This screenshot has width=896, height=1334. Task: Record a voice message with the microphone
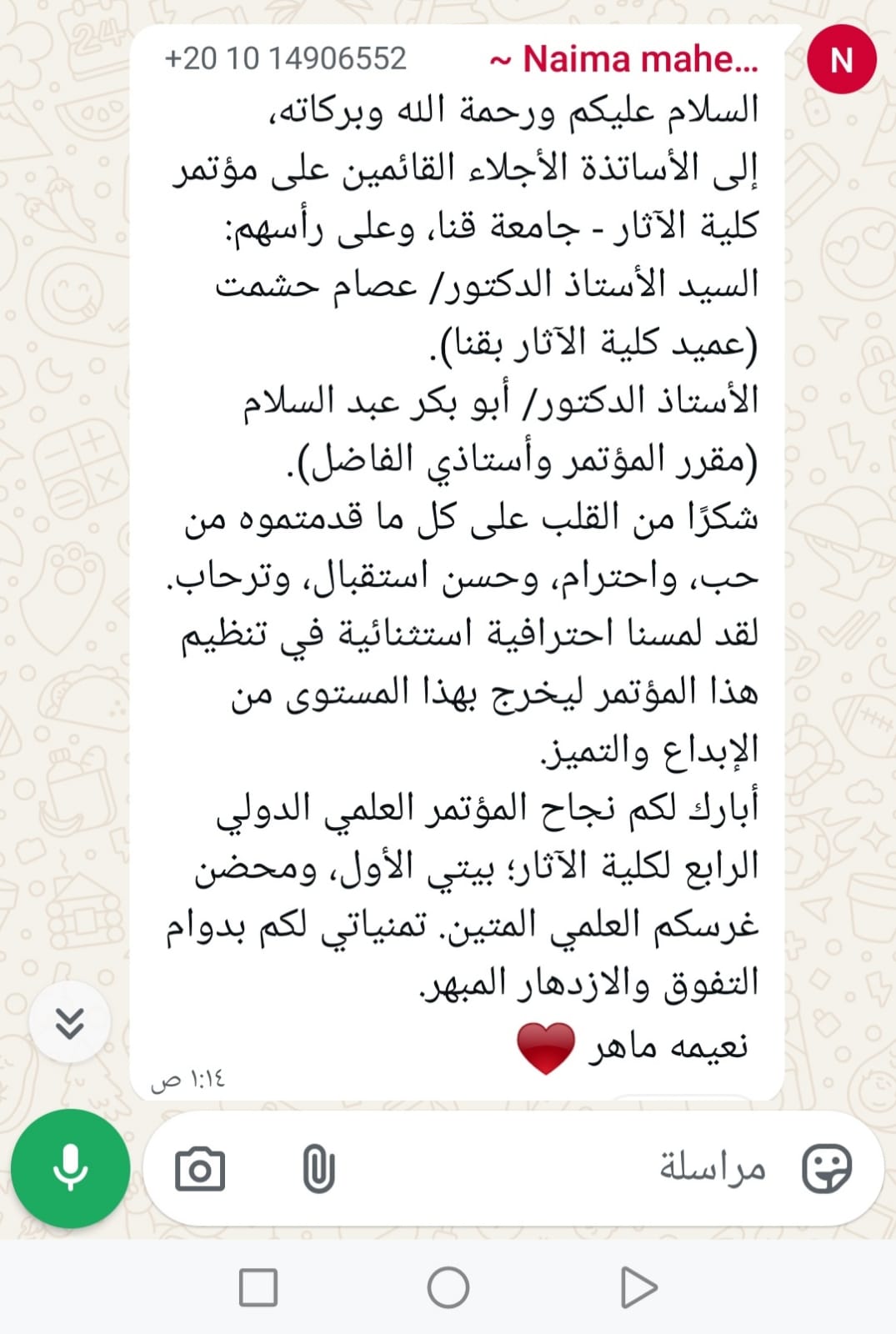tap(70, 1168)
